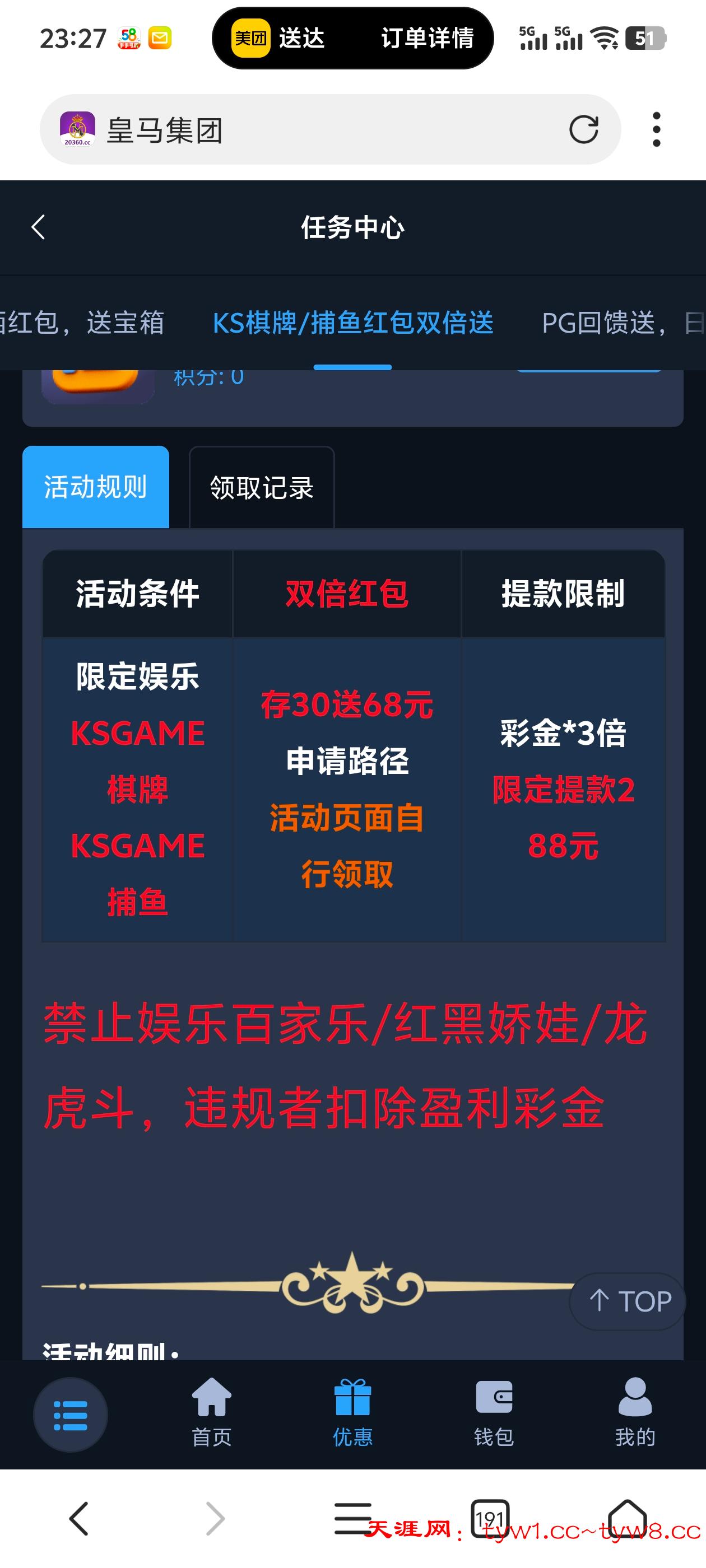Tap the 皇马集团 address bar
The height and width of the screenshot is (1568, 706).
click(x=305, y=129)
